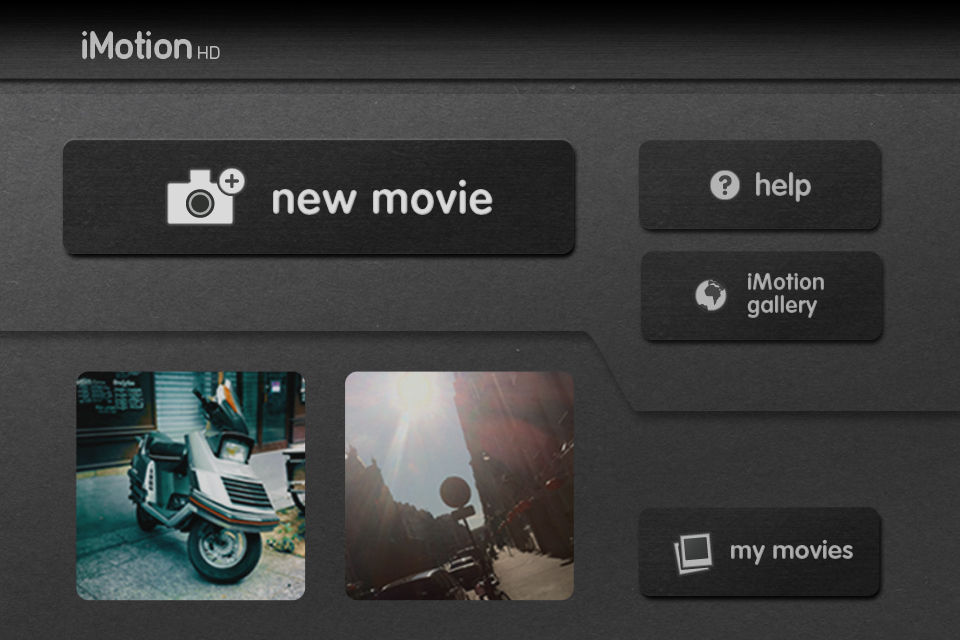
Task: Browse the iMotion gallery
Action: coord(761,295)
